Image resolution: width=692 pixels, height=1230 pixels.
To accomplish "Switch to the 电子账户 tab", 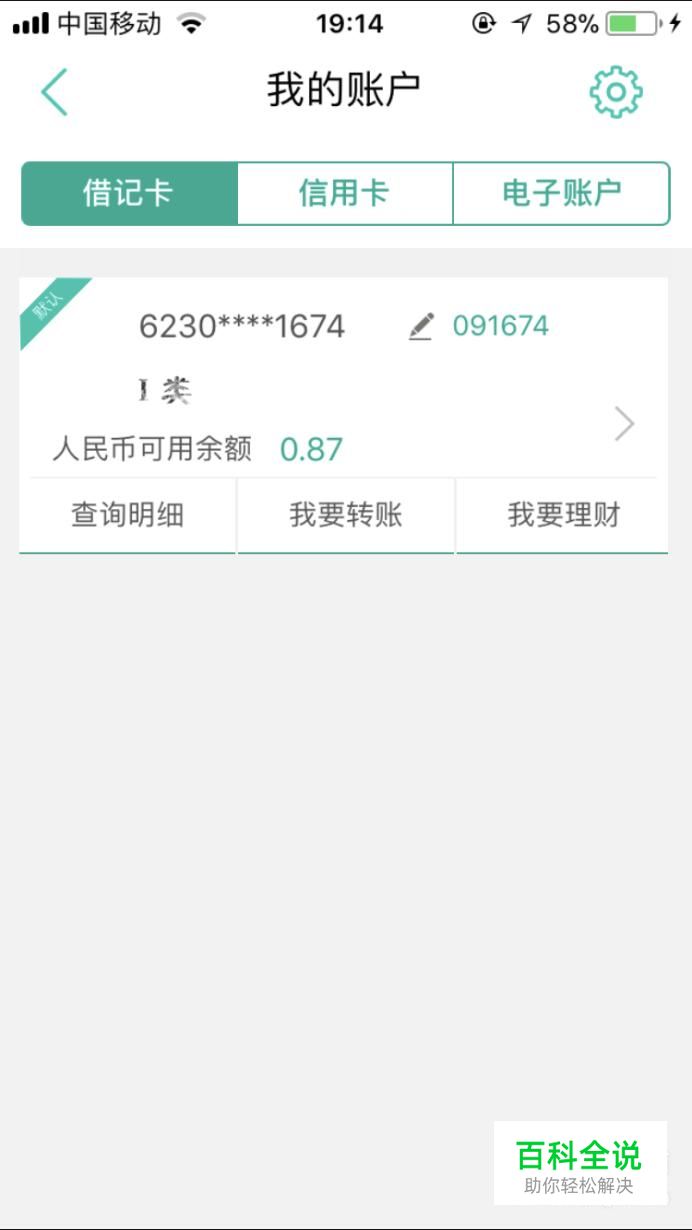I will click(x=561, y=193).
